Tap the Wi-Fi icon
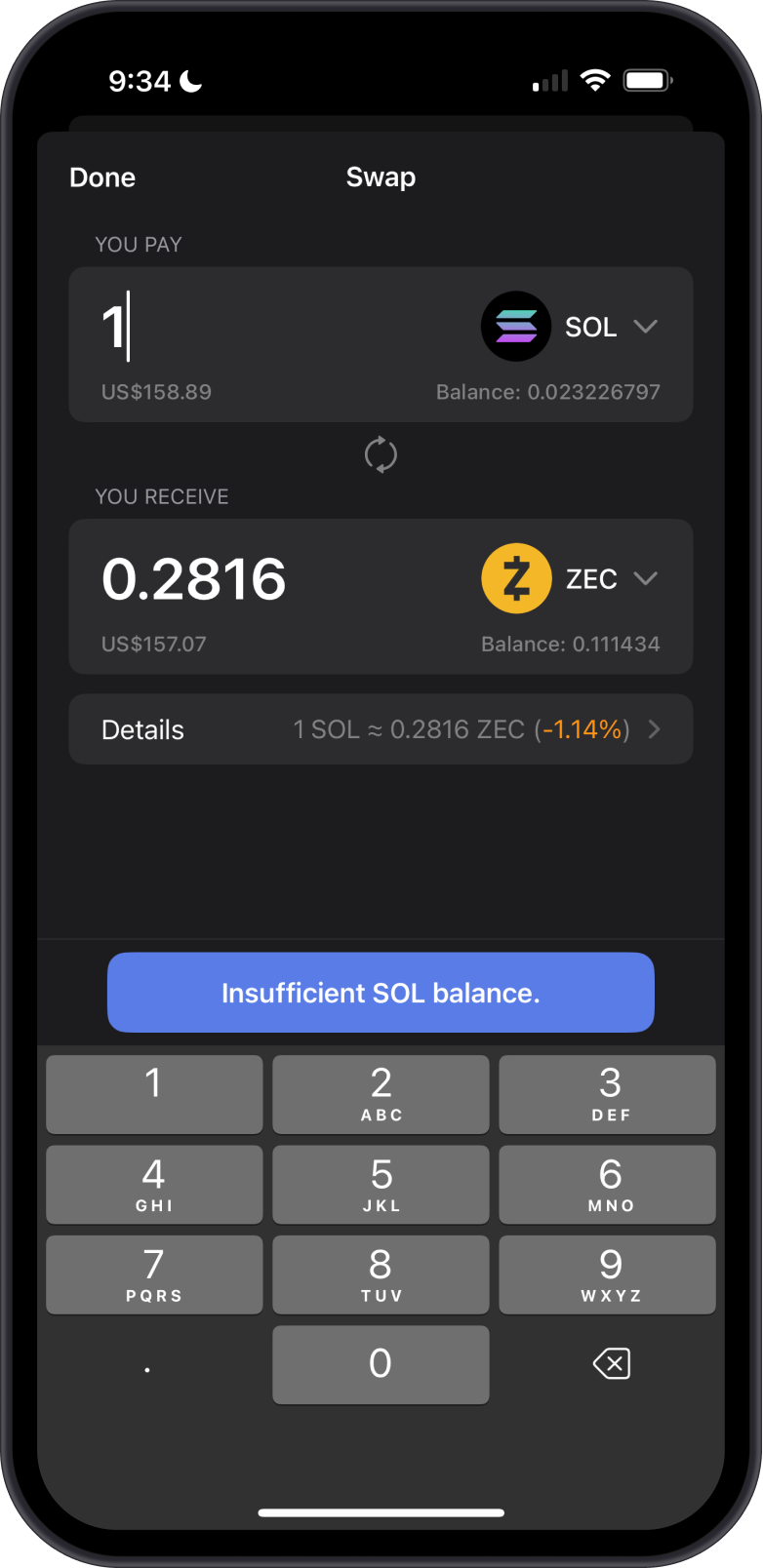This screenshot has width=763, height=1568. [x=596, y=80]
